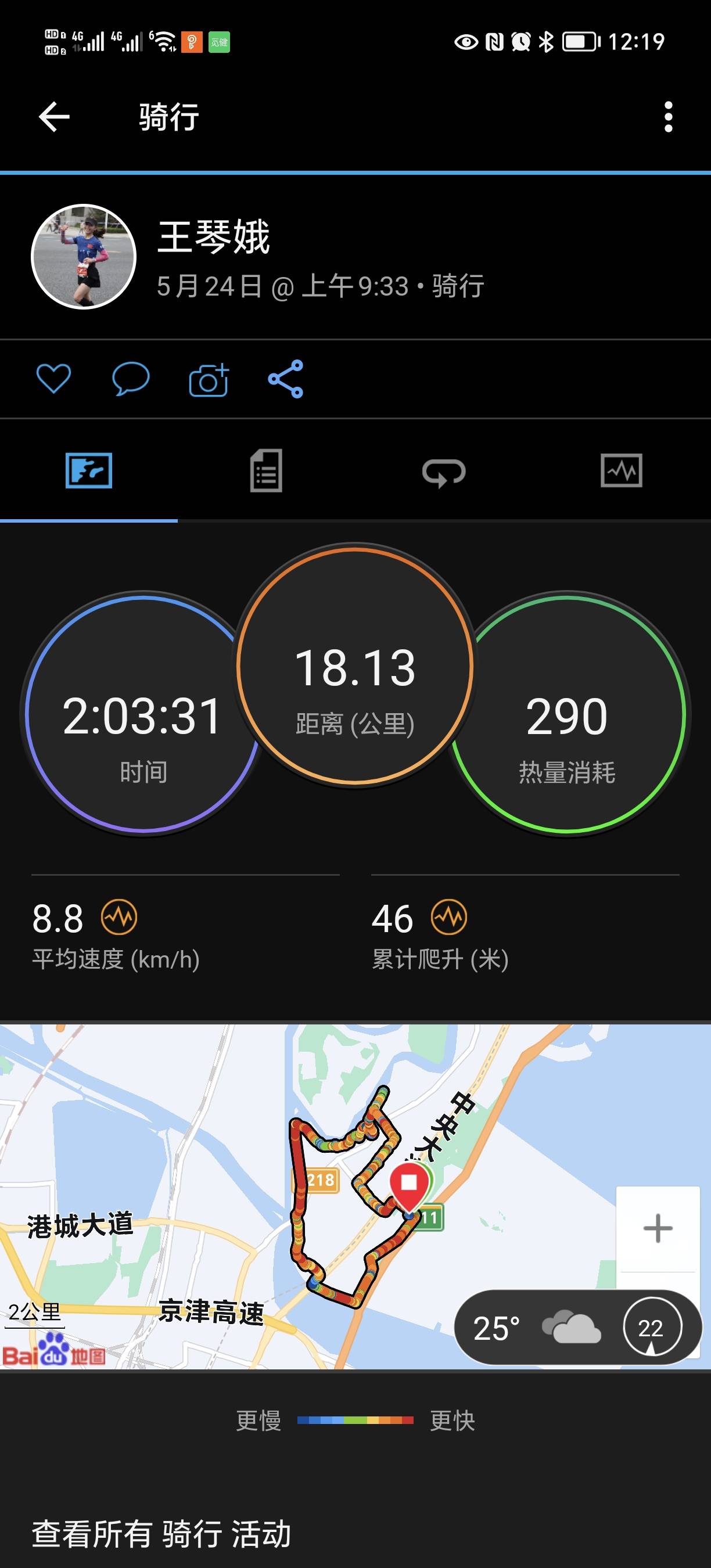
Task: Select the details list icon
Action: 267,472
